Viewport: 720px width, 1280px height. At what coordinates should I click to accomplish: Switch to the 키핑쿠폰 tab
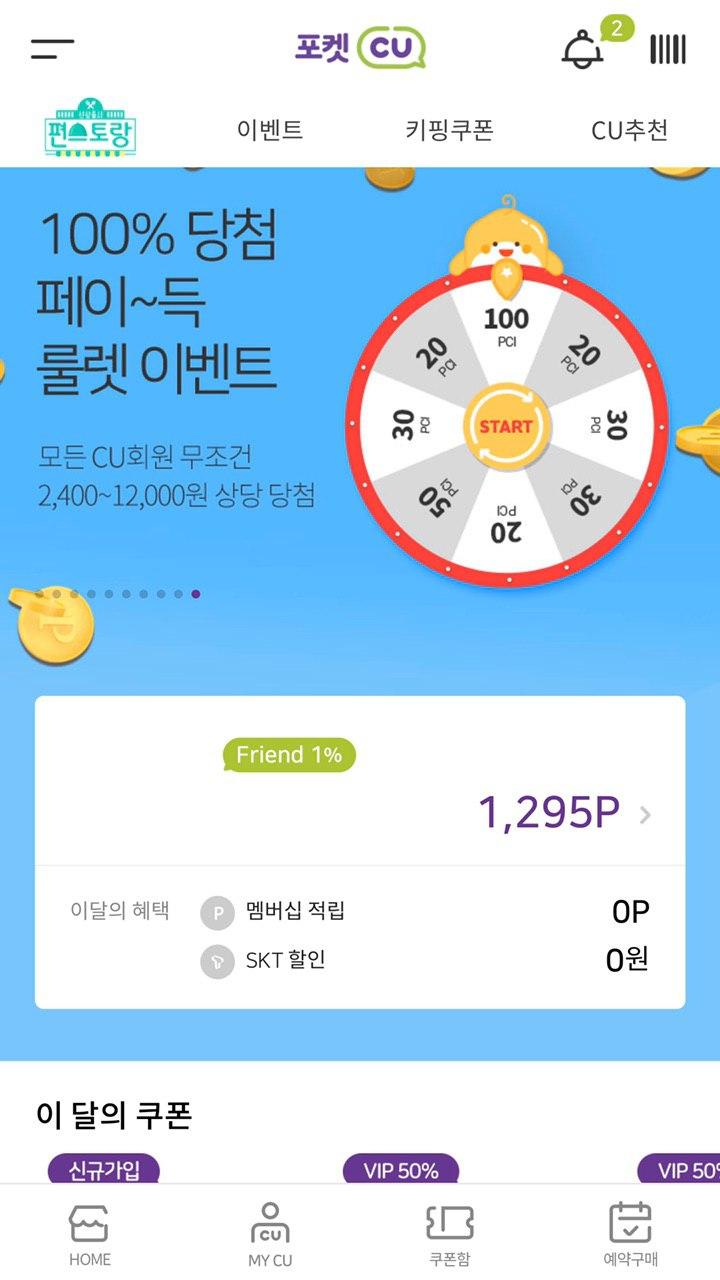click(449, 130)
